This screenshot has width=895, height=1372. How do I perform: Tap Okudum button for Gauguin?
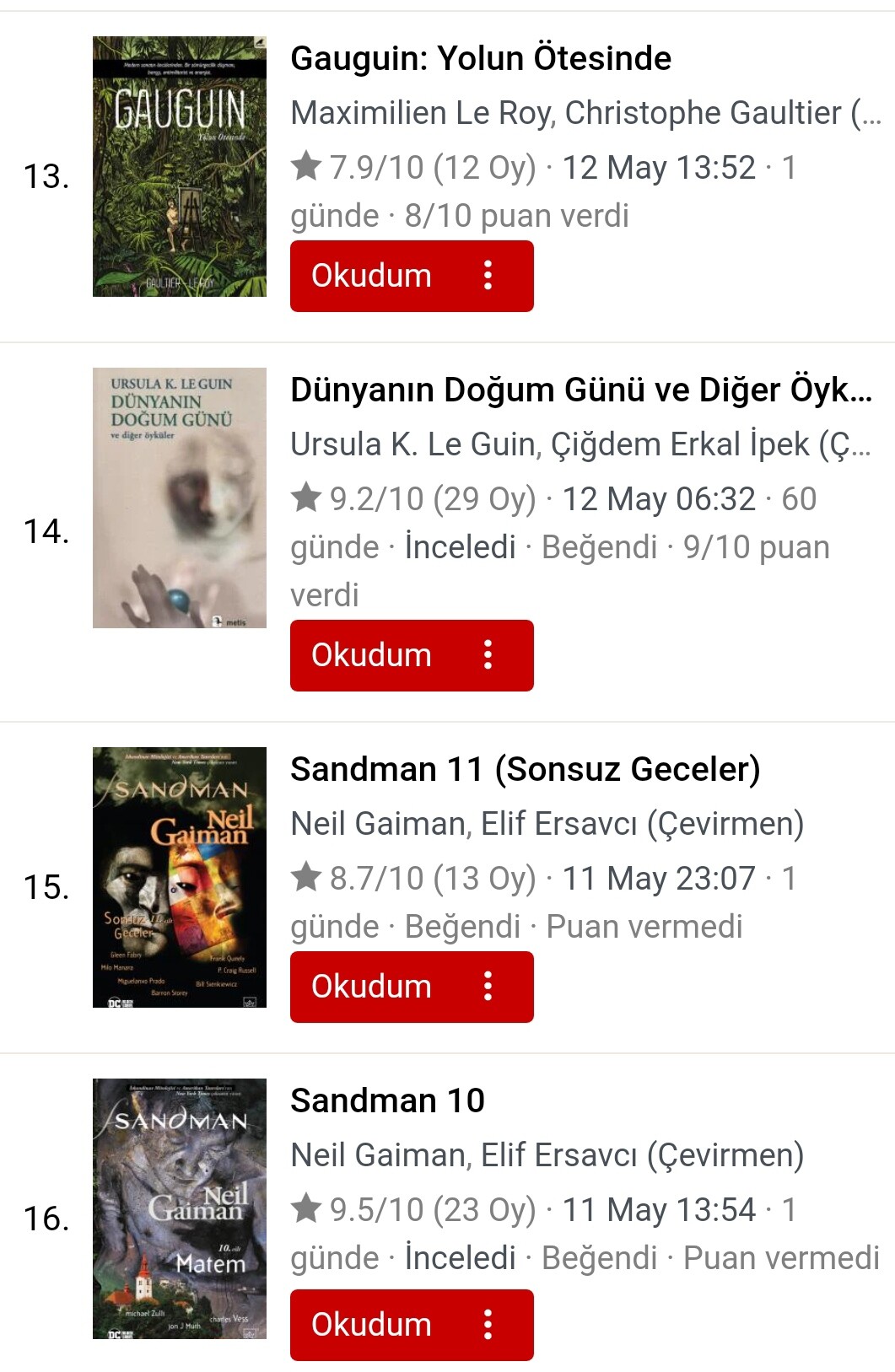coord(371,276)
